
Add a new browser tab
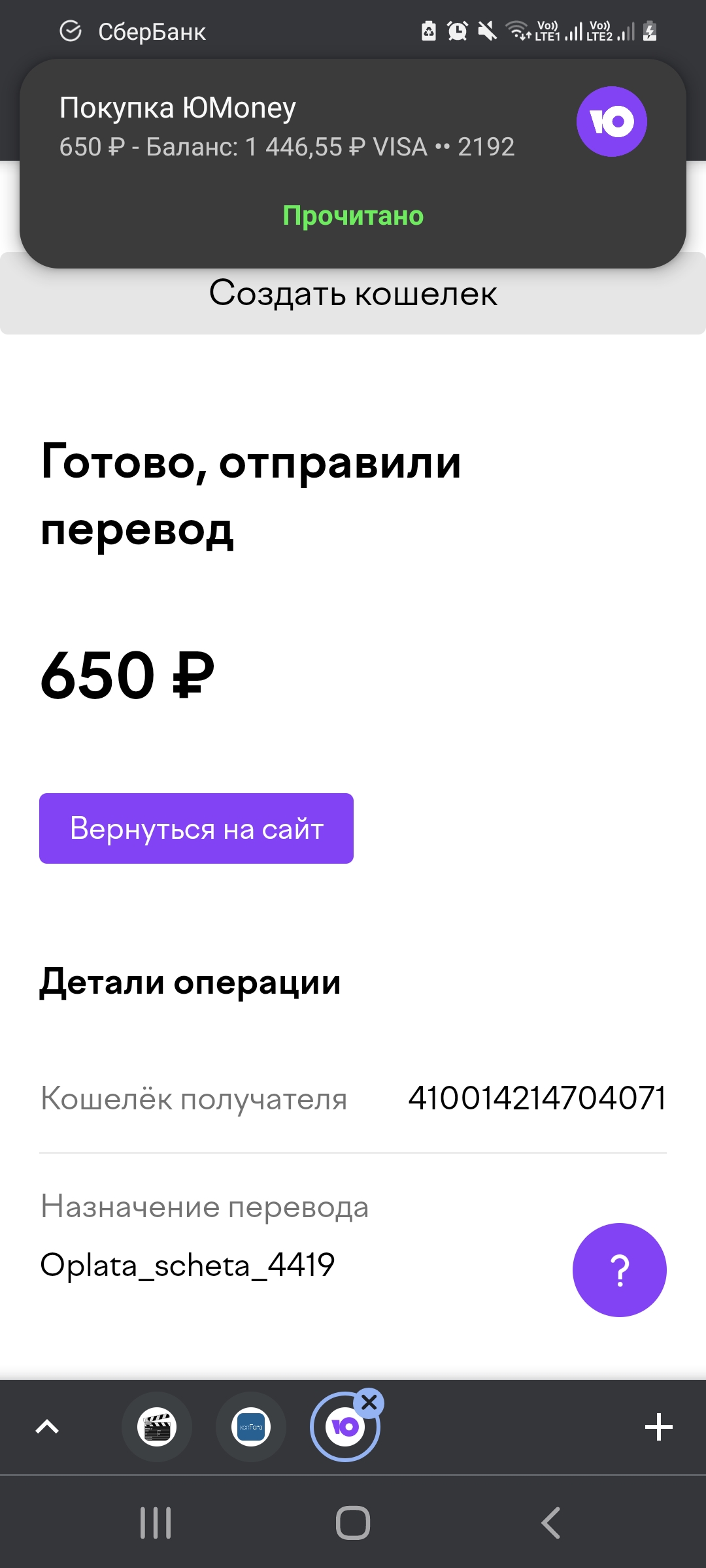(x=659, y=1427)
